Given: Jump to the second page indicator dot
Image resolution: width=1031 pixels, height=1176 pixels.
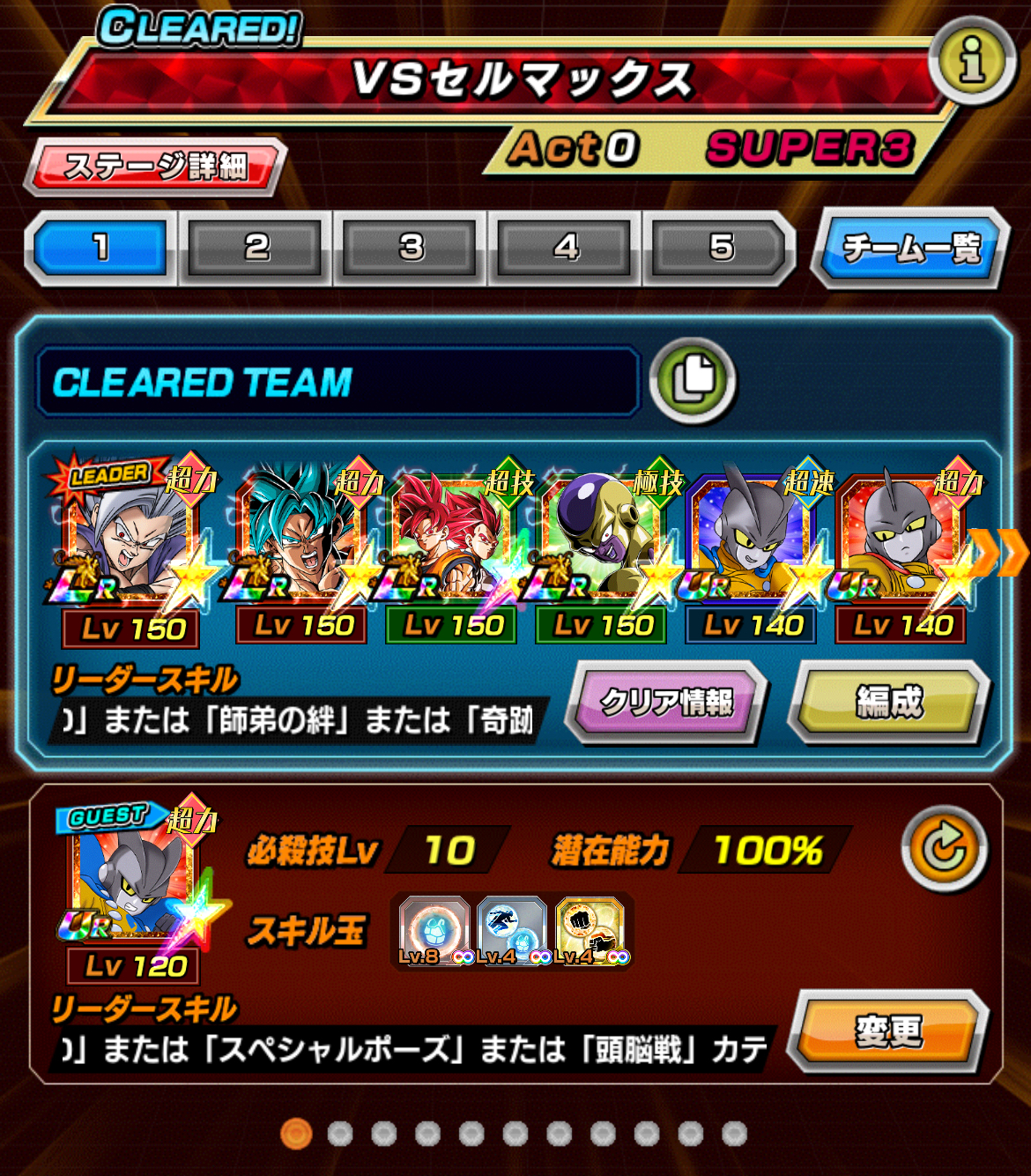Looking at the screenshot, I should pos(339,1134).
